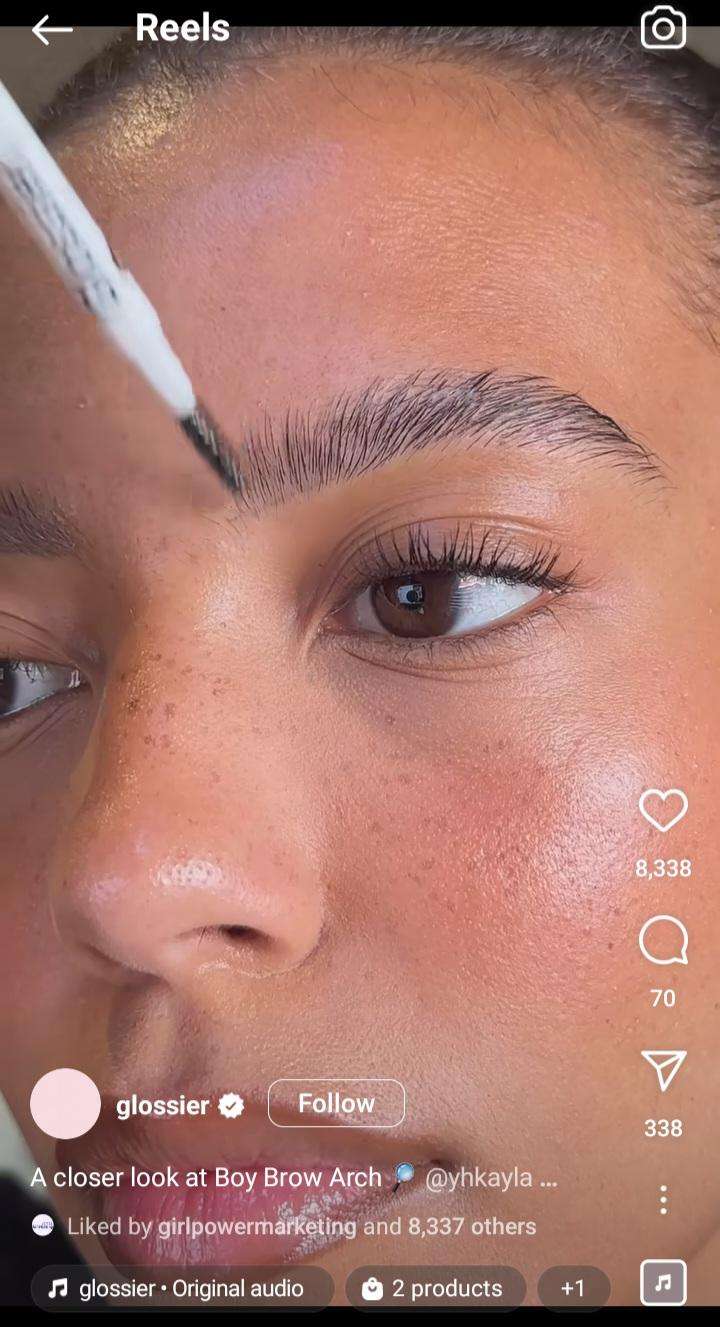Tap the audio thumbnail with the music note
The width and height of the screenshot is (720, 1327).
(663, 1283)
